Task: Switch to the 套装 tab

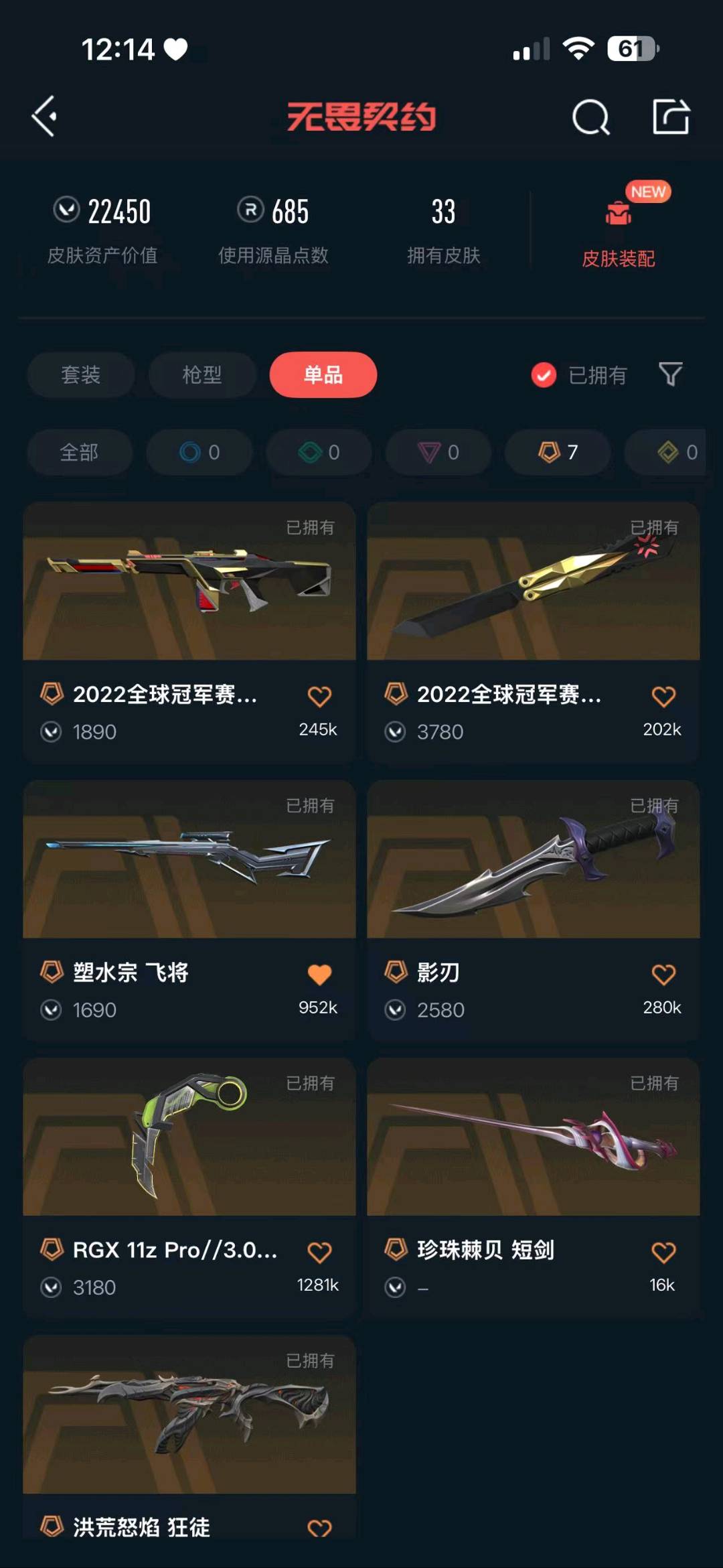Action: (x=81, y=374)
